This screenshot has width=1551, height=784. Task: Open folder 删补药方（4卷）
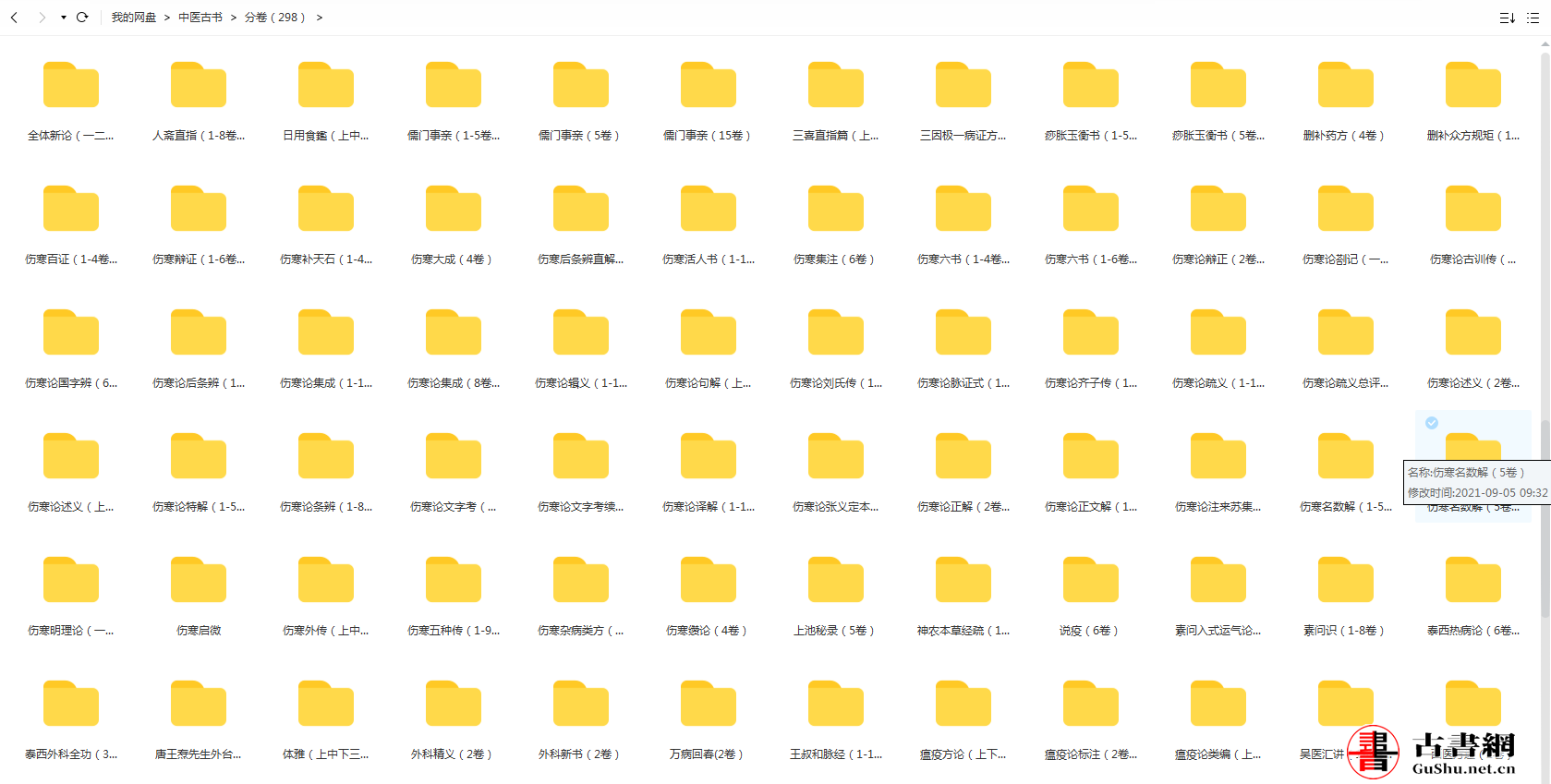pyautogui.click(x=1346, y=86)
